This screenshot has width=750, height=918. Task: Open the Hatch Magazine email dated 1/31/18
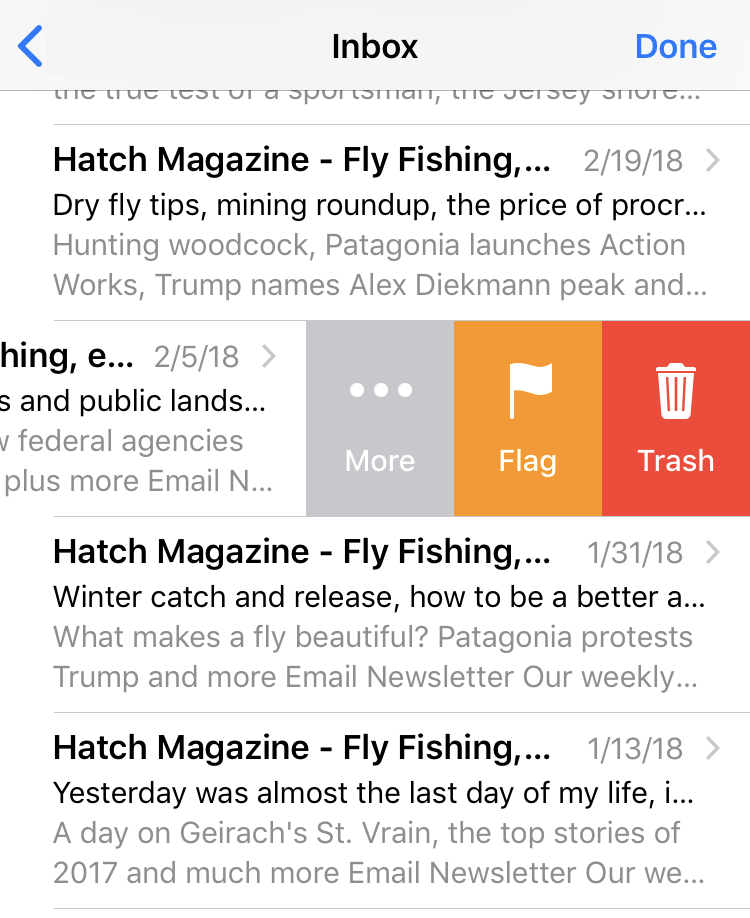click(380, 614)
